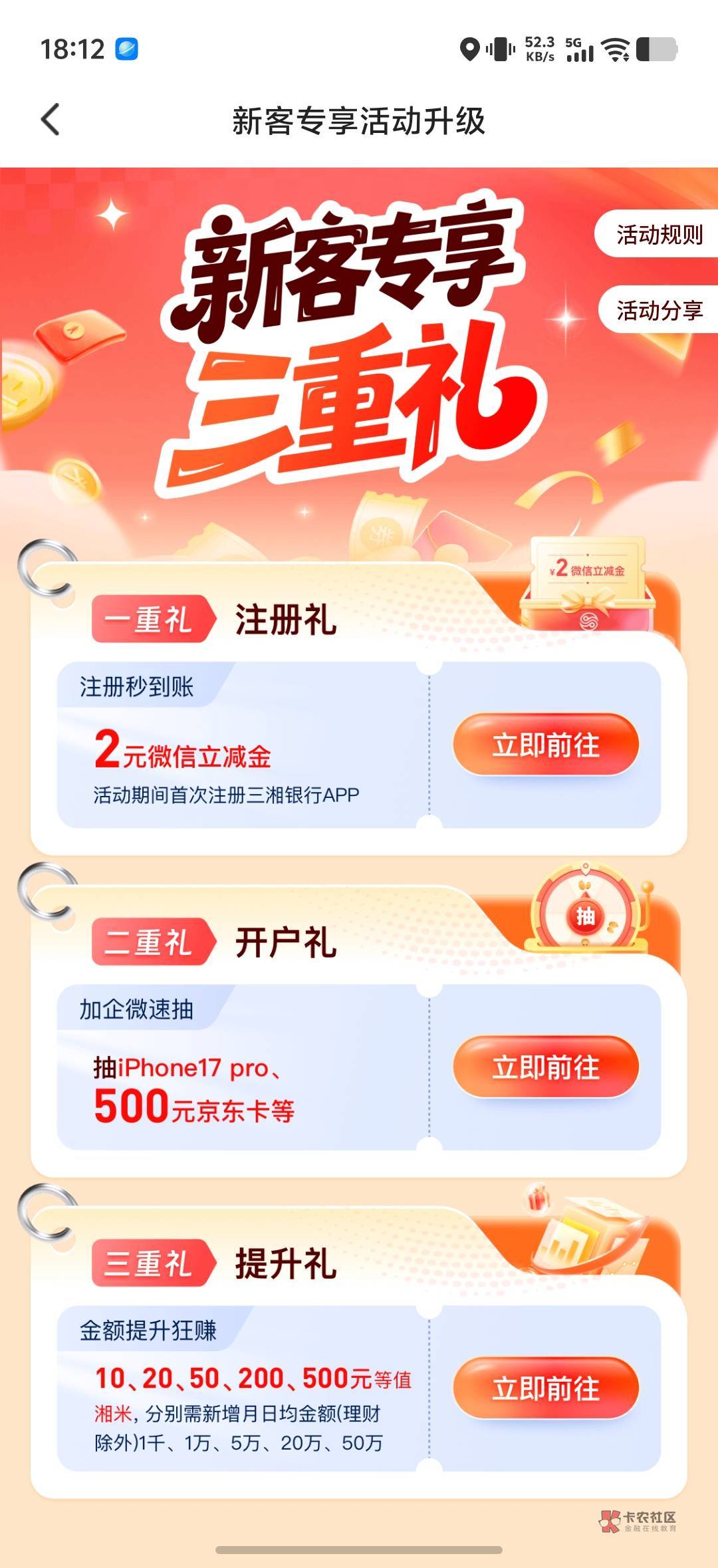Image resolution: width=718 pixels, height=1568 pixels.
Task: Tap 立即前往 in the 提升礼 card
Action: pos(546,1388)
